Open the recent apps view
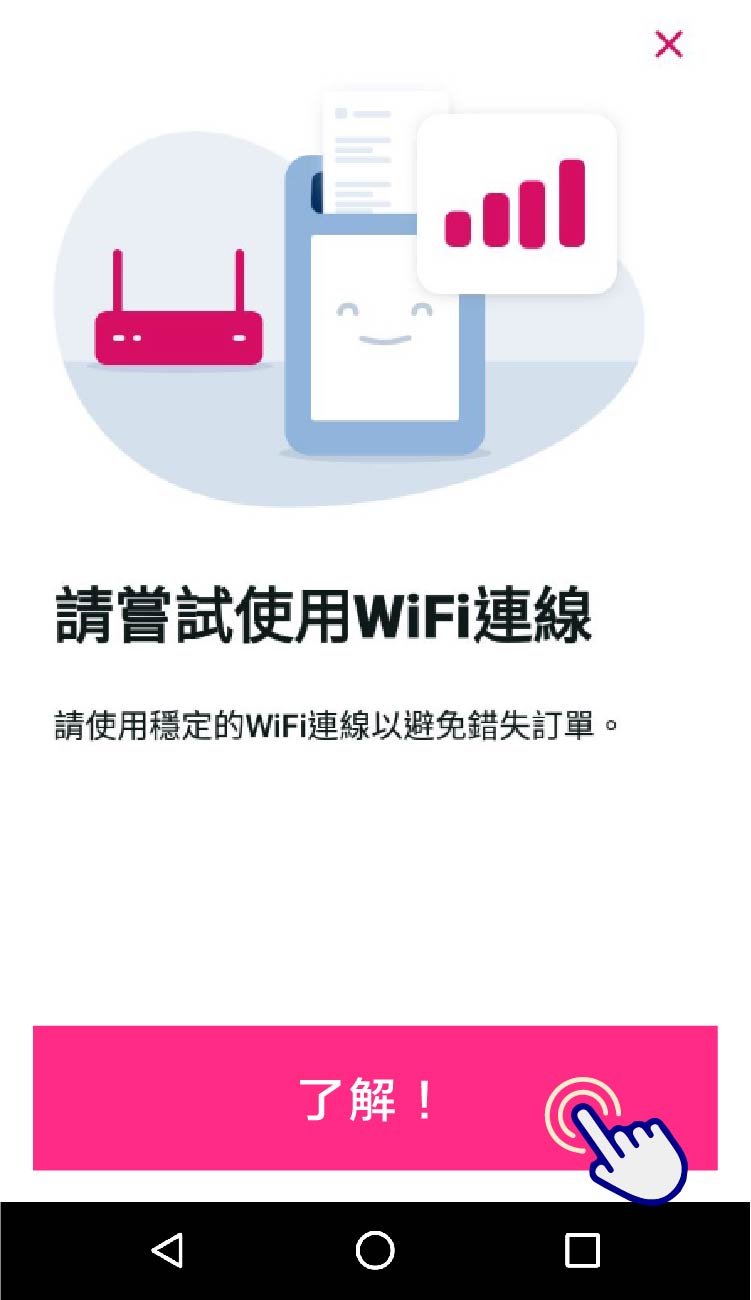 582,1250
